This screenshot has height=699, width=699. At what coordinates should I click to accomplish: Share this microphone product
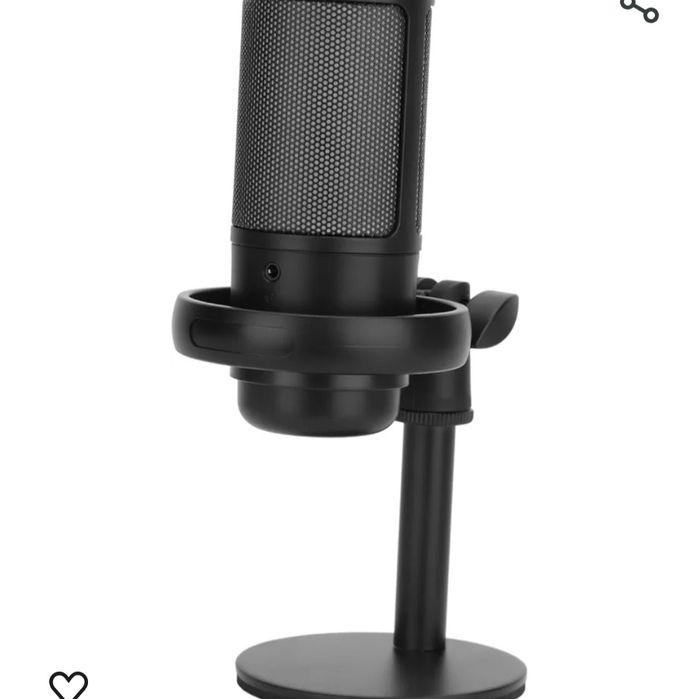coord(639,9)
